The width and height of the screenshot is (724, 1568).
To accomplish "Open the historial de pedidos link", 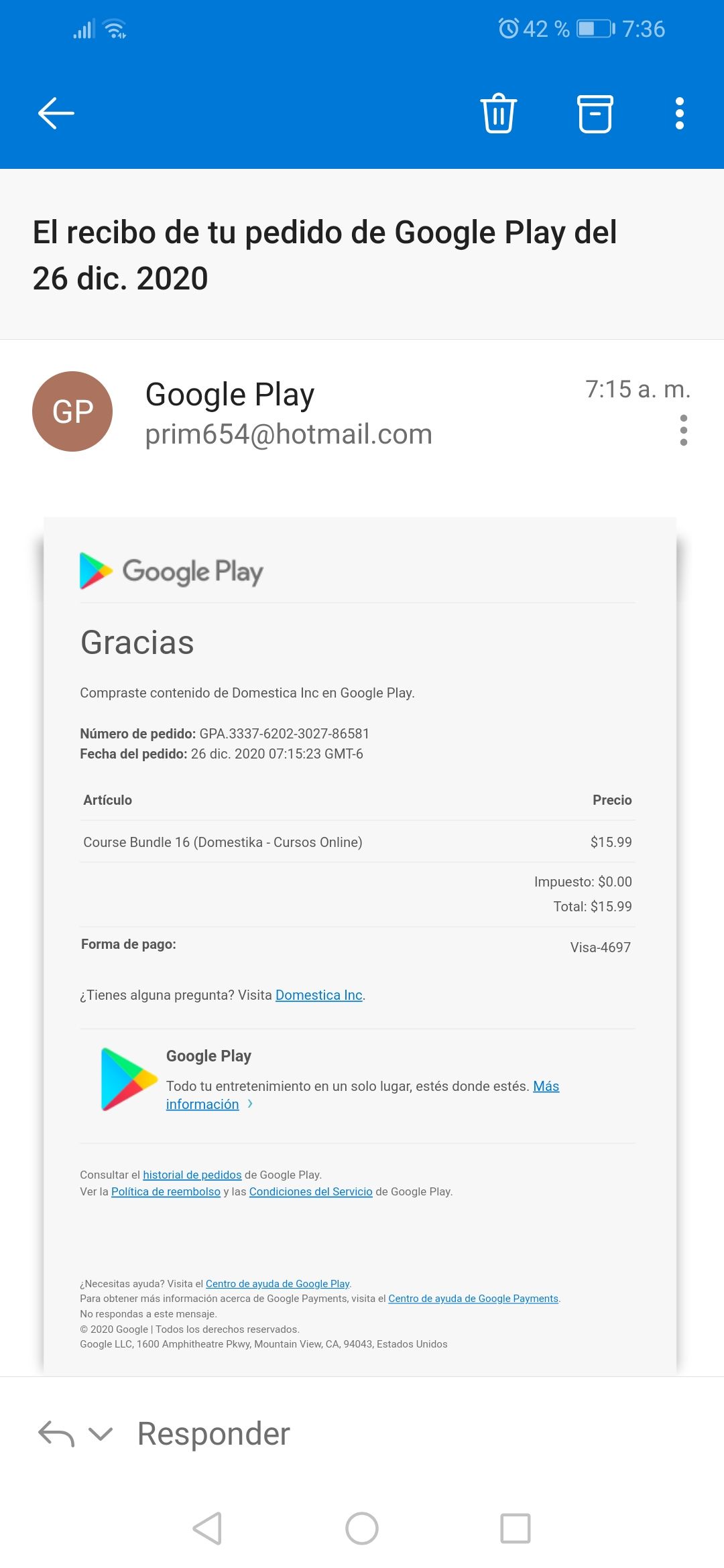I will [x=192, y=1175].
